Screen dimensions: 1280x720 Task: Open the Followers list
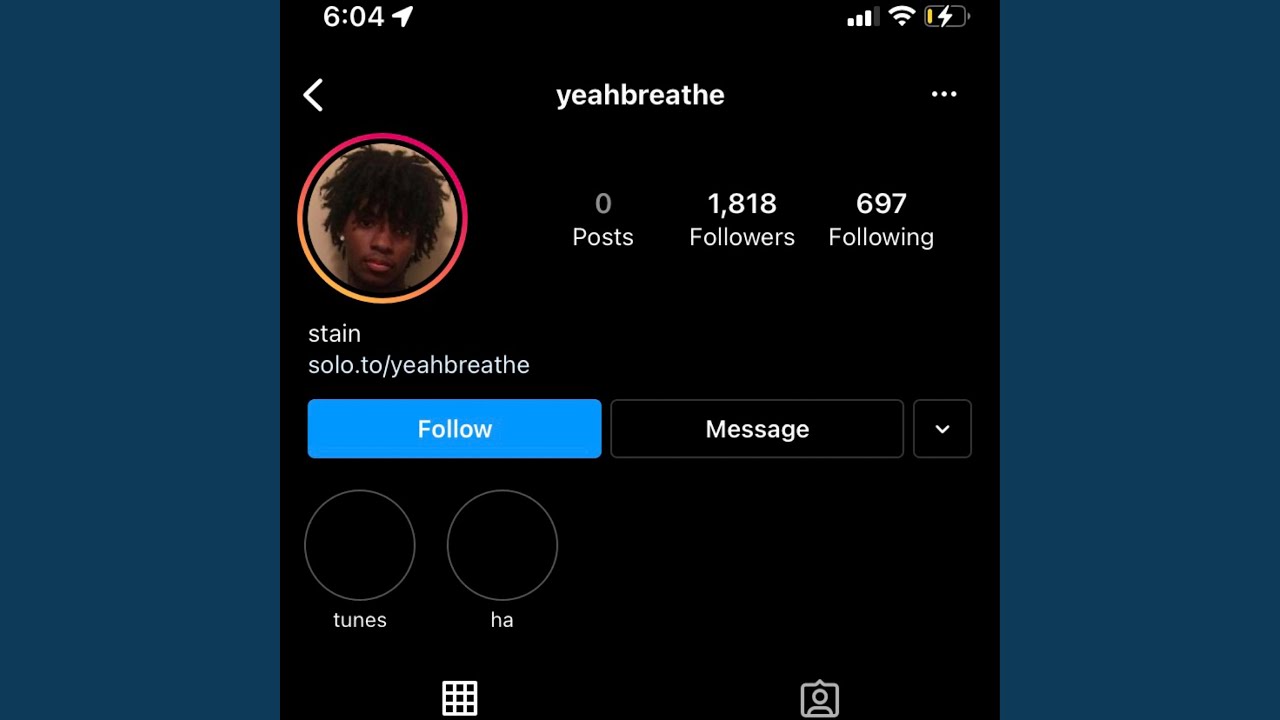pyautogui.click(x=742, y=219)
